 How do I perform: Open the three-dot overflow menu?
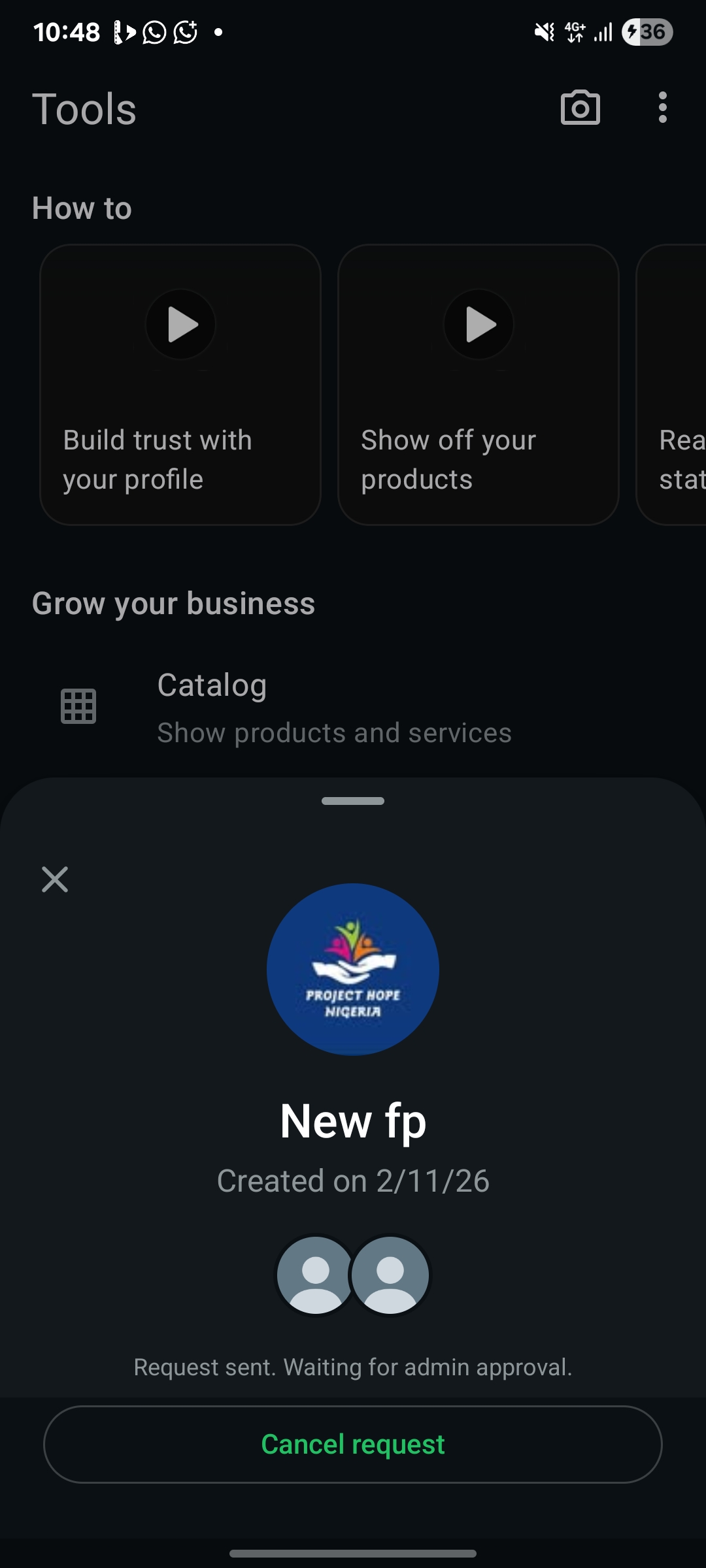pos(662,108)
